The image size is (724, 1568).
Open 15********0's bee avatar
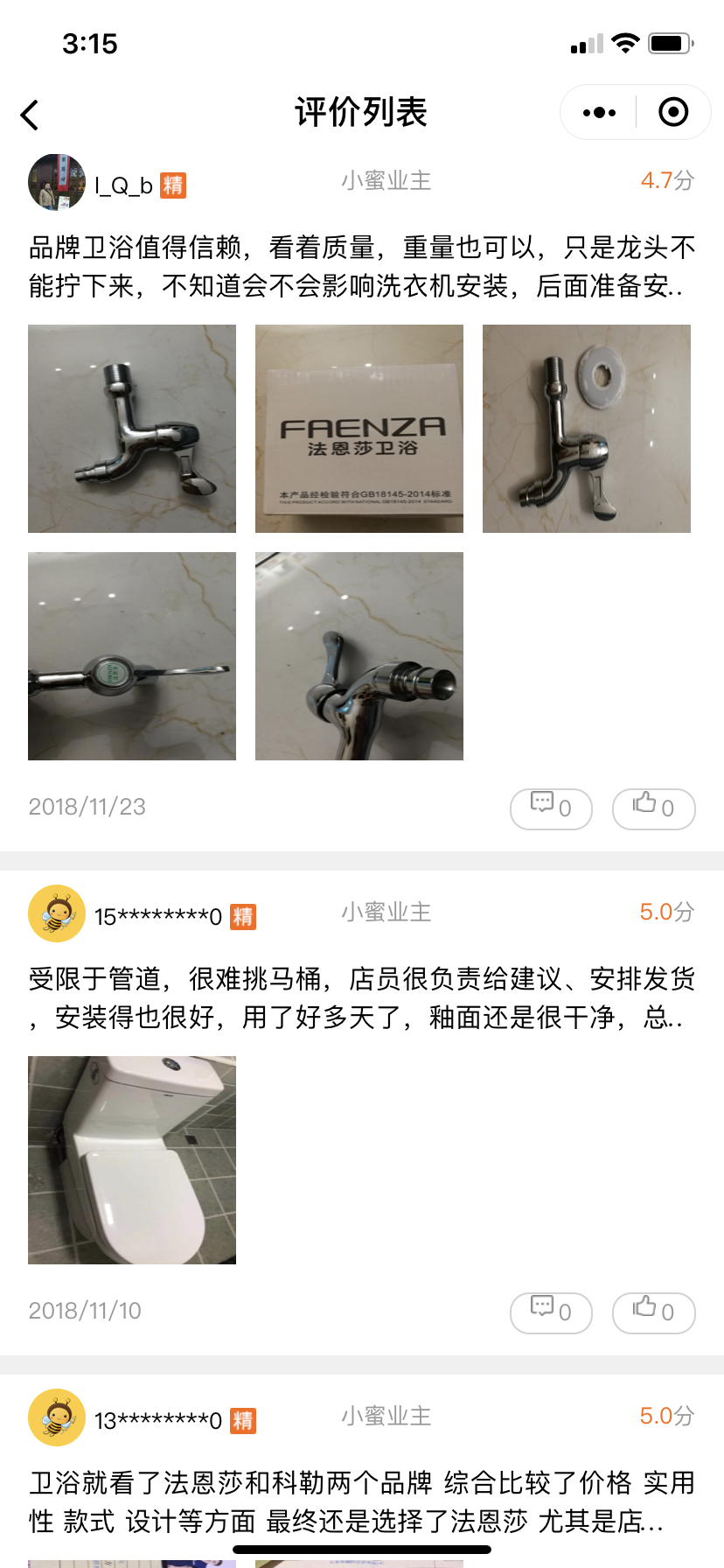point(57,913)
